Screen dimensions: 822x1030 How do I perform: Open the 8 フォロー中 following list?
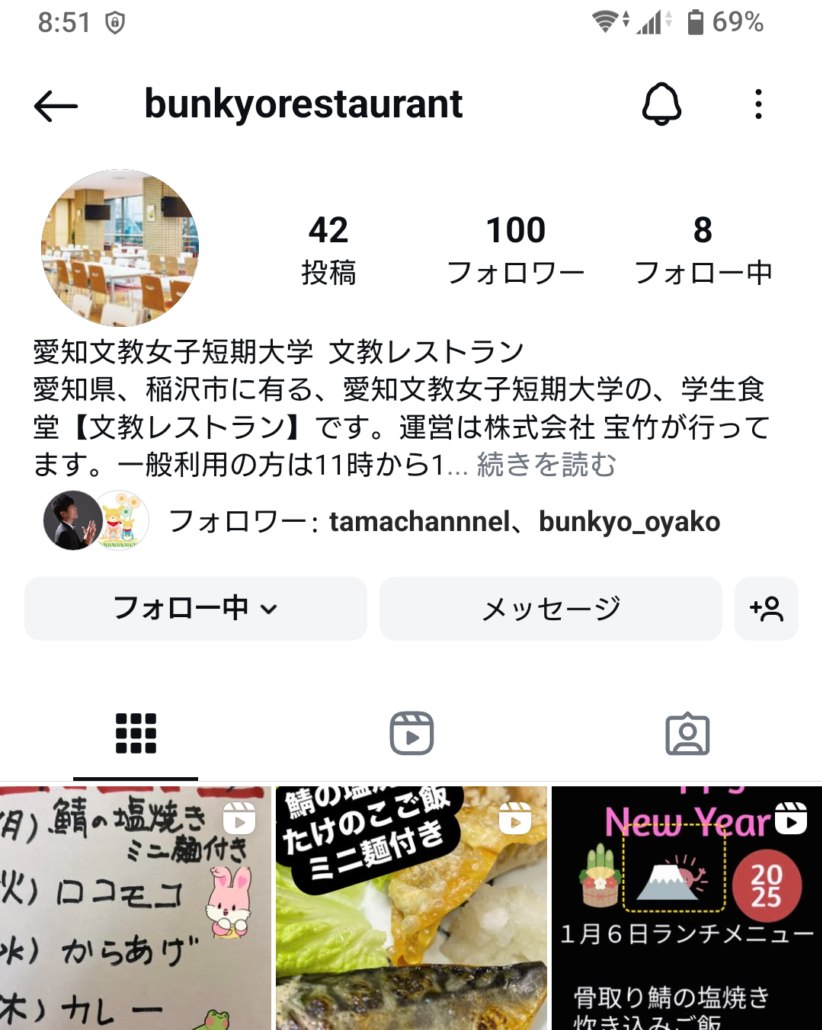pyautogui.click(x=703, y=249)
